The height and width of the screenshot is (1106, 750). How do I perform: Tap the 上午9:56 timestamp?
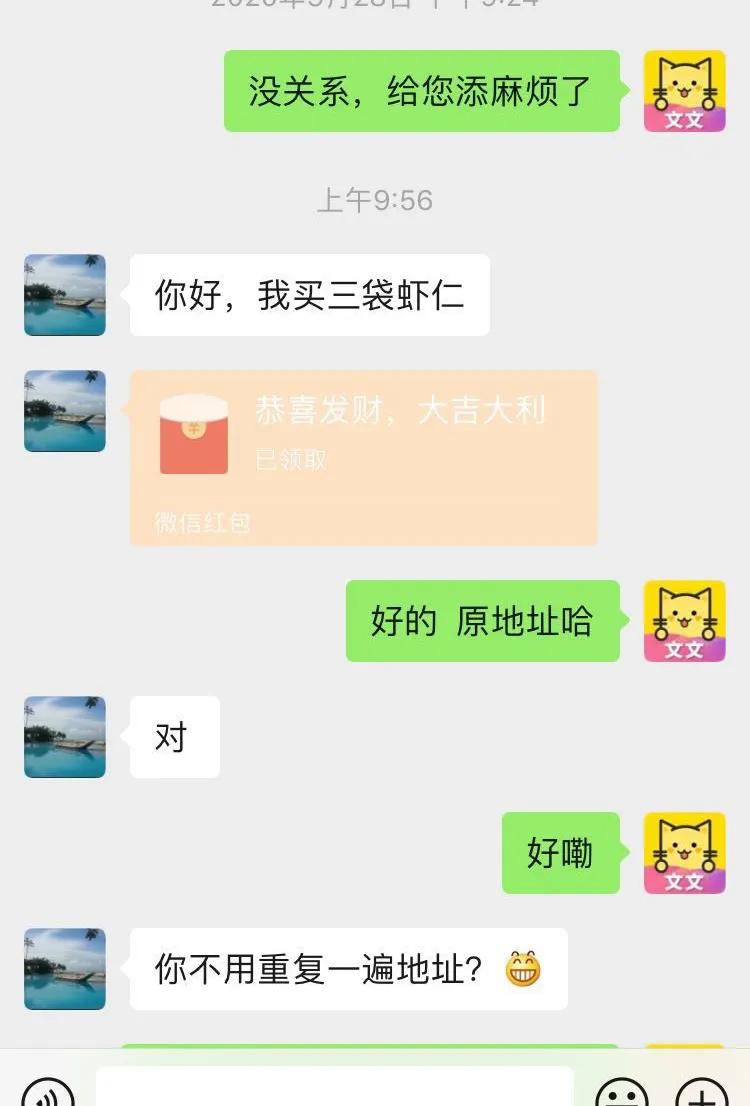[x=375, y=200]
